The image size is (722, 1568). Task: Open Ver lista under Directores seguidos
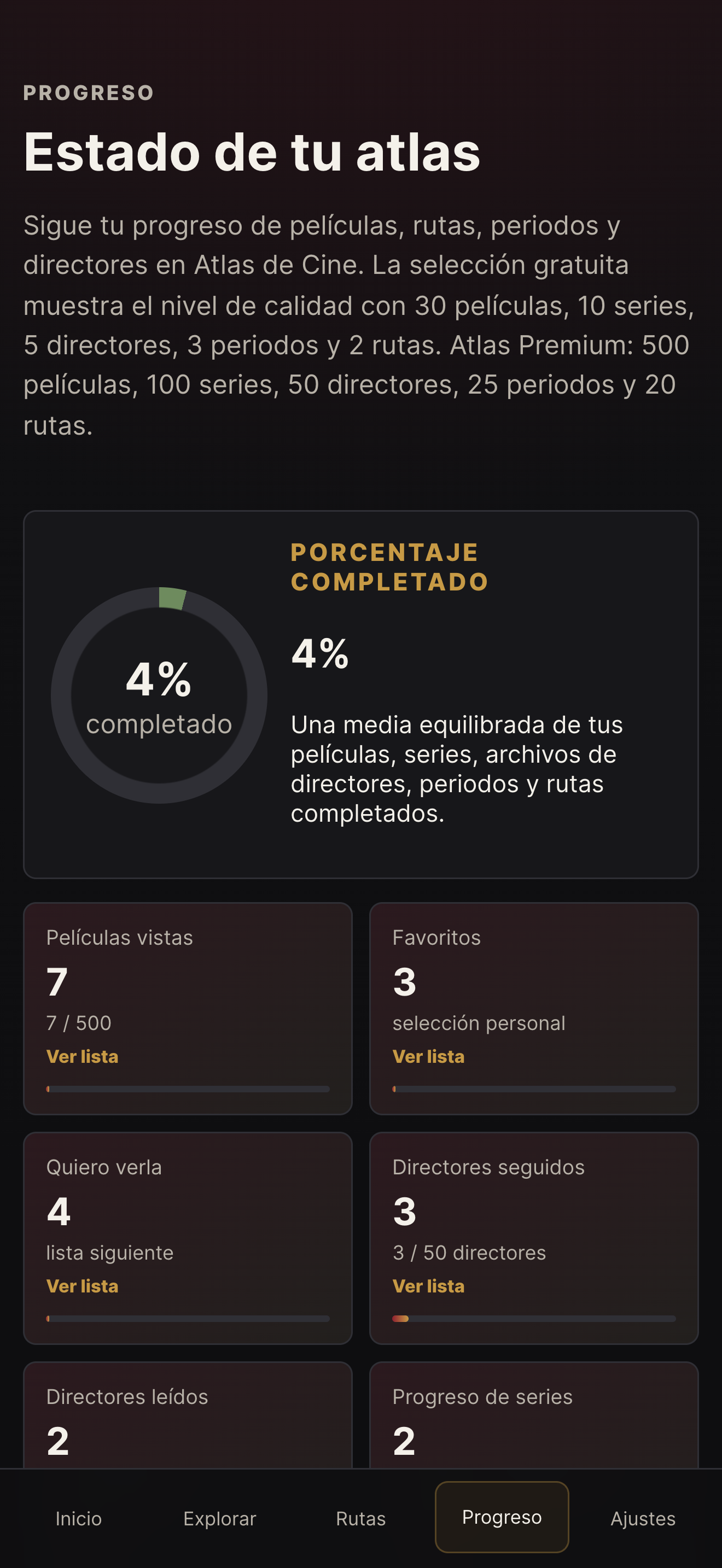click(x=429, y=1286)
